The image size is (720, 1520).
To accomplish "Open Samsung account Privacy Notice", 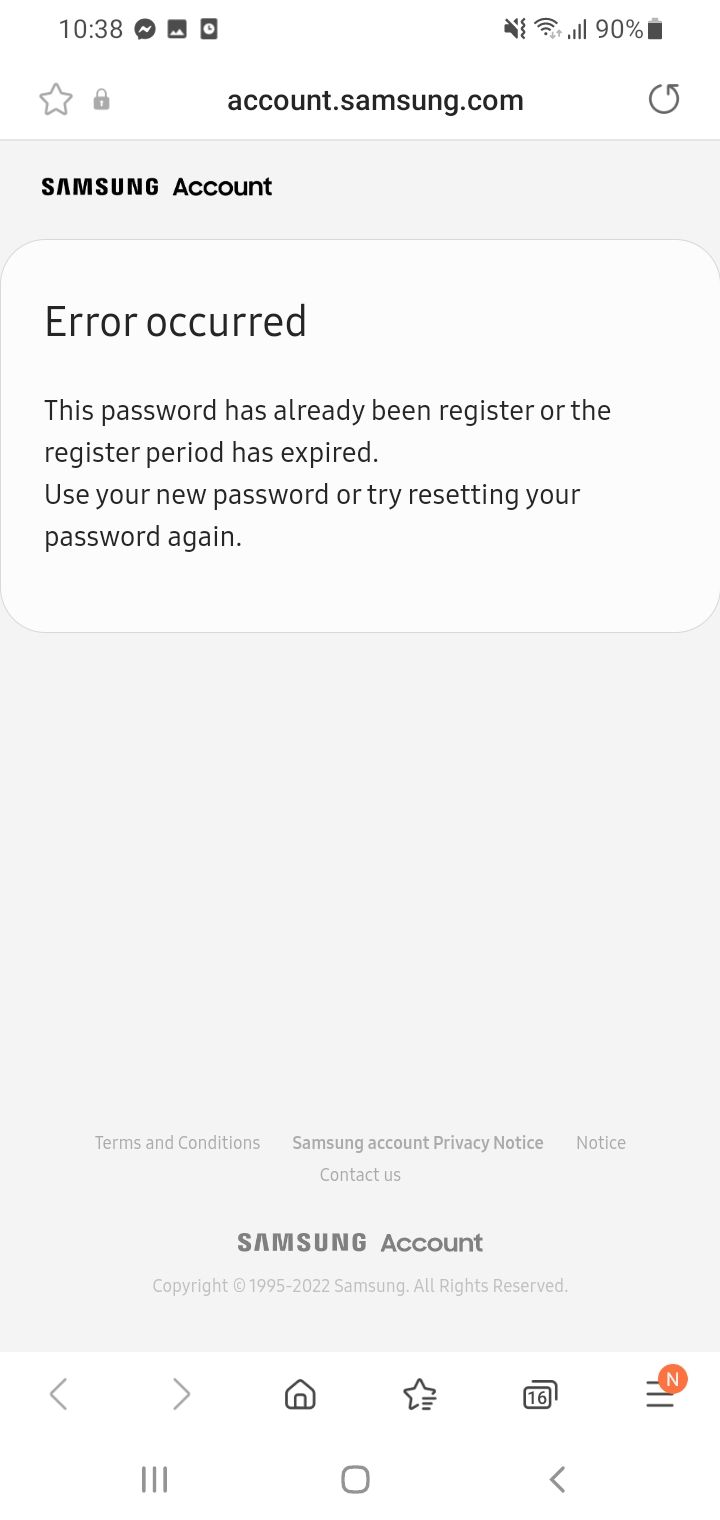I will [x=417, y=1142].
